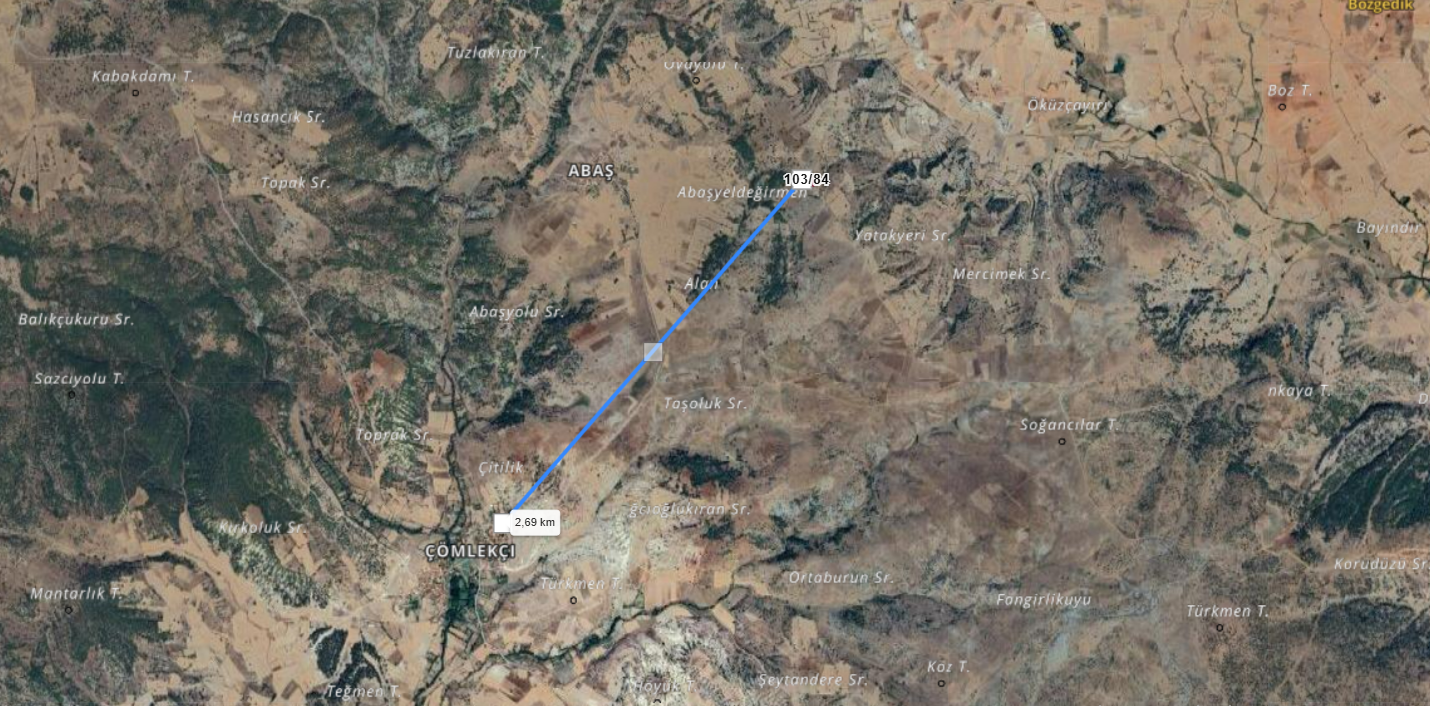Tap the midpoint handle on the blue measurement line
This screenshot has height=706, width=1430.
[x=653, y=351]
